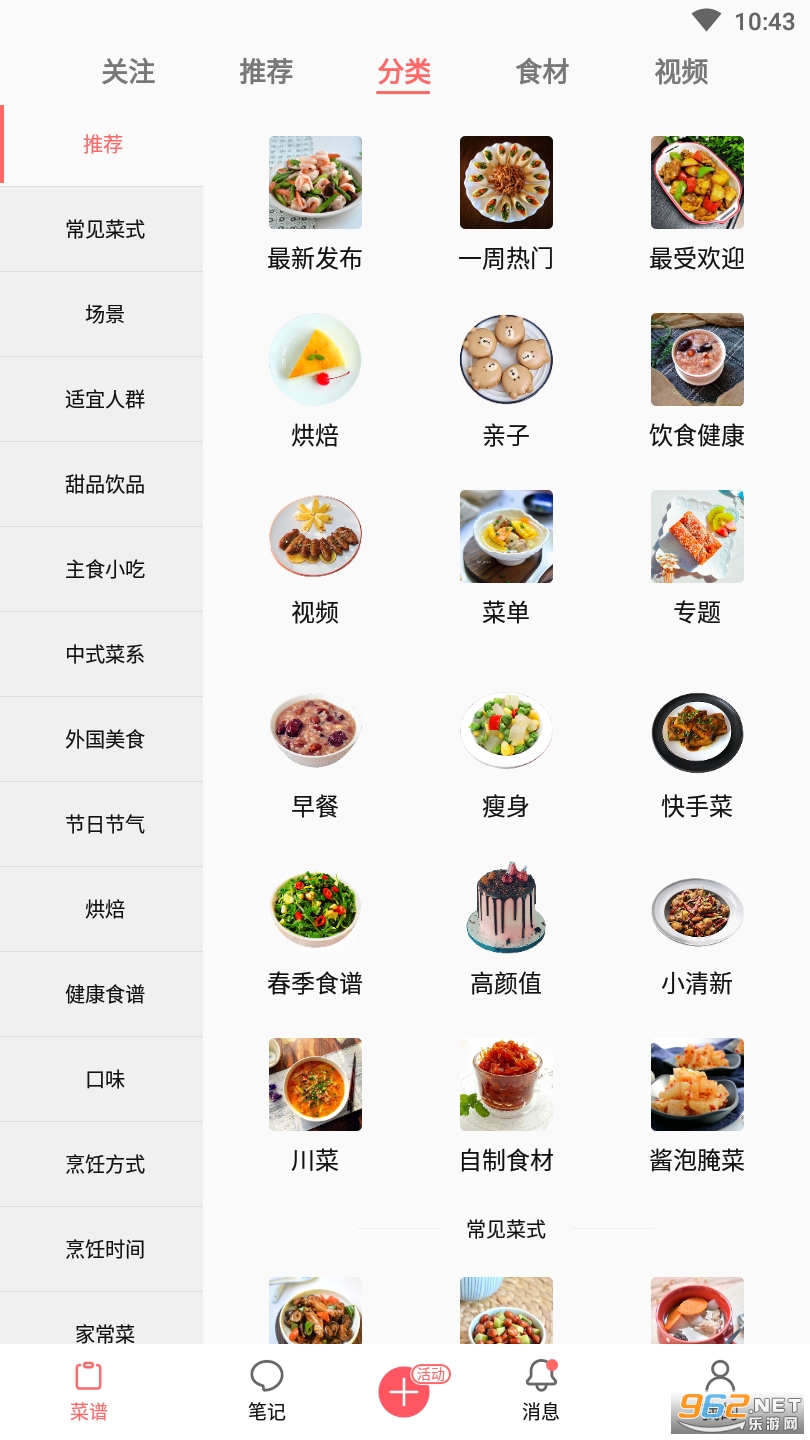810x1440 pixels.
Task: Choose 甜品饮品 category from sidebar
Action: (105, 485)
